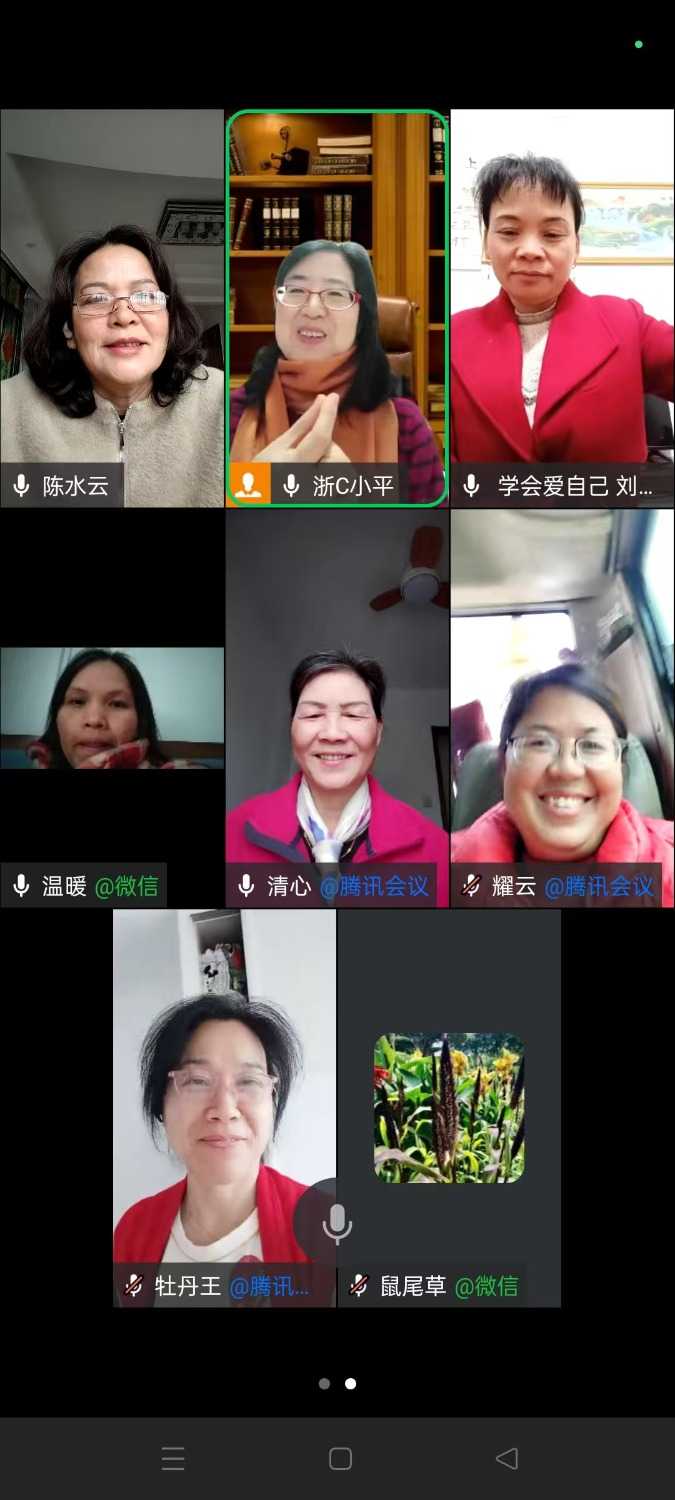This screenshot has width=675, height=1500.
Task: Go back with system back button
Action: tap(507, 1459)
